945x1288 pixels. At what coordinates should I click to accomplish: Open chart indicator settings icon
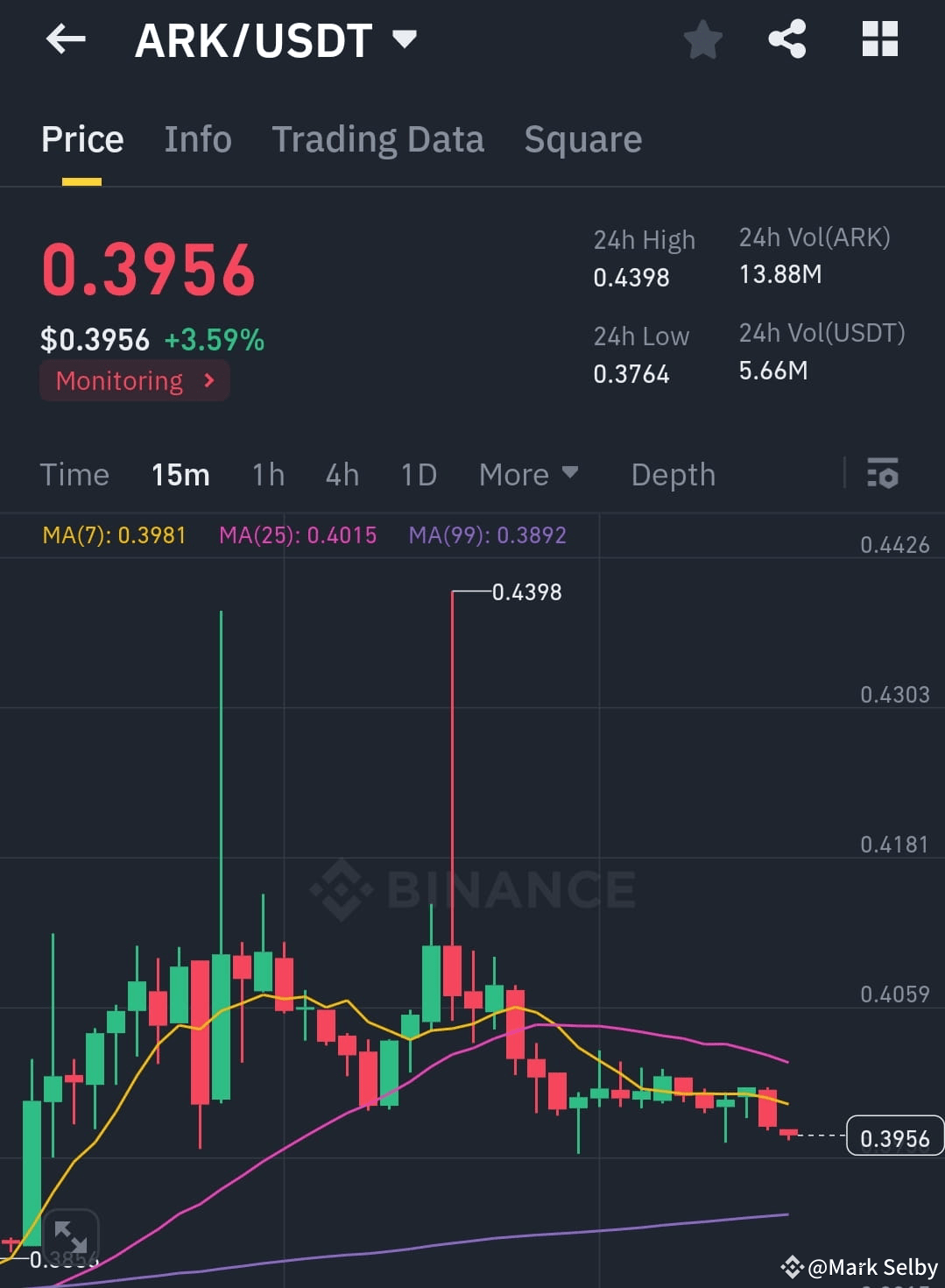(x=884, y=475)
